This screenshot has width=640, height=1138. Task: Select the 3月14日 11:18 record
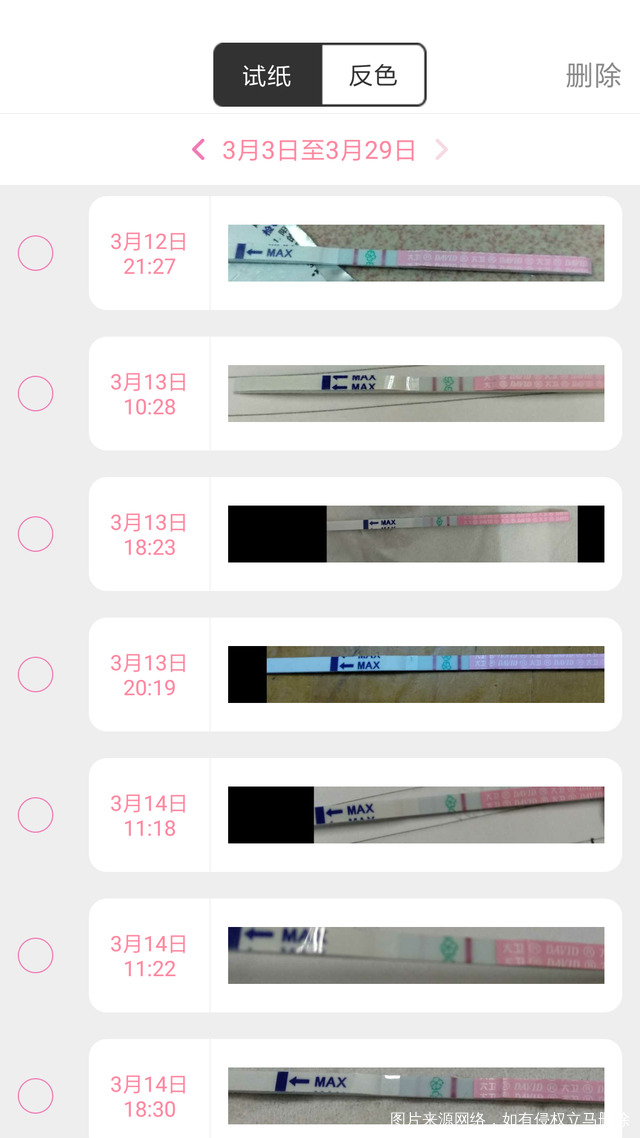pos(36,815)
